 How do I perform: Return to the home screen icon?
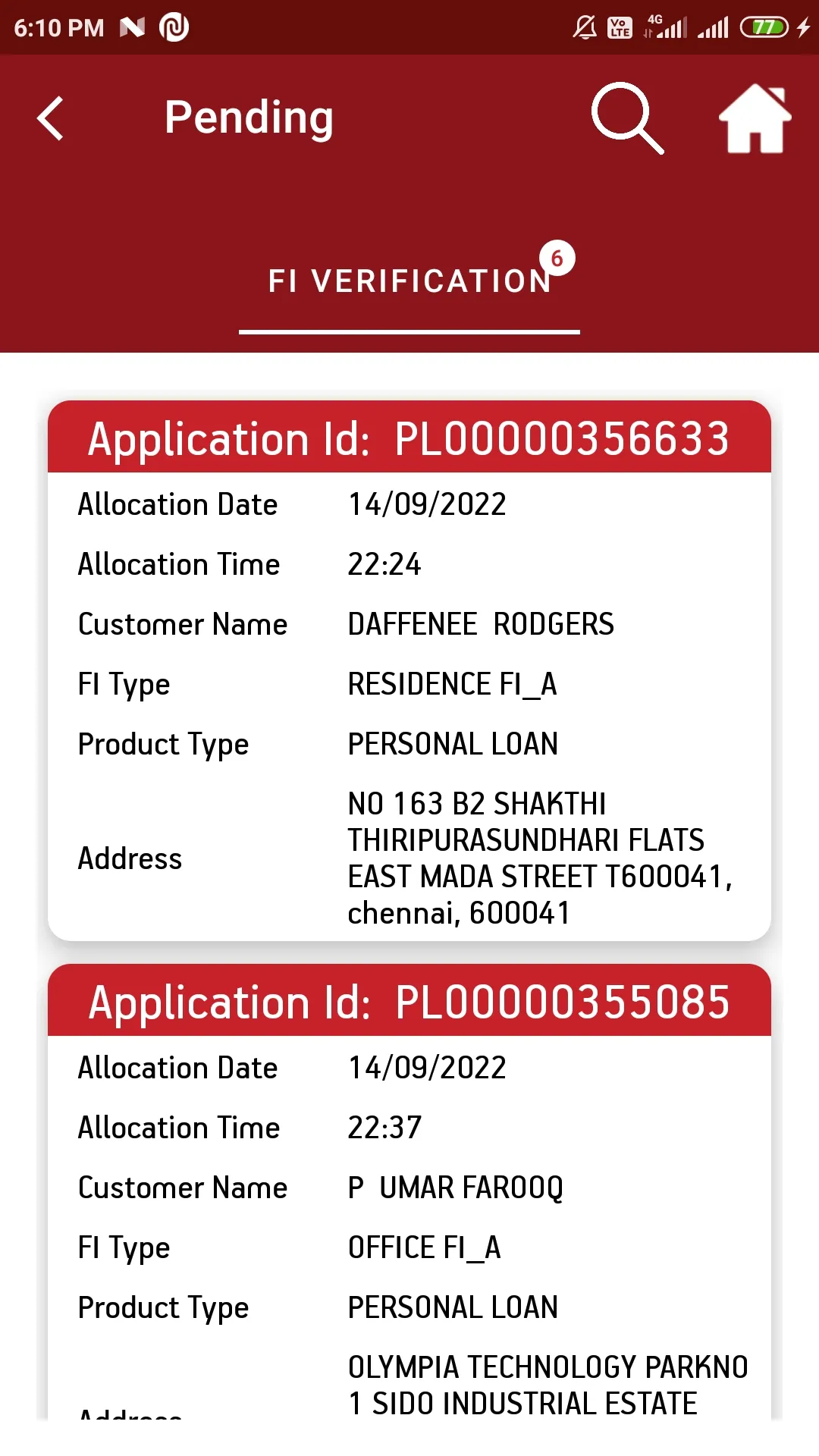coord(755,118)
